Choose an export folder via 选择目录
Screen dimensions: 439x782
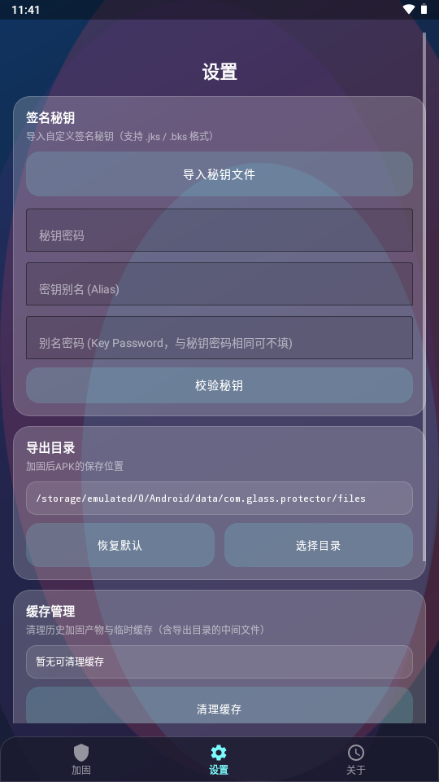318,545
